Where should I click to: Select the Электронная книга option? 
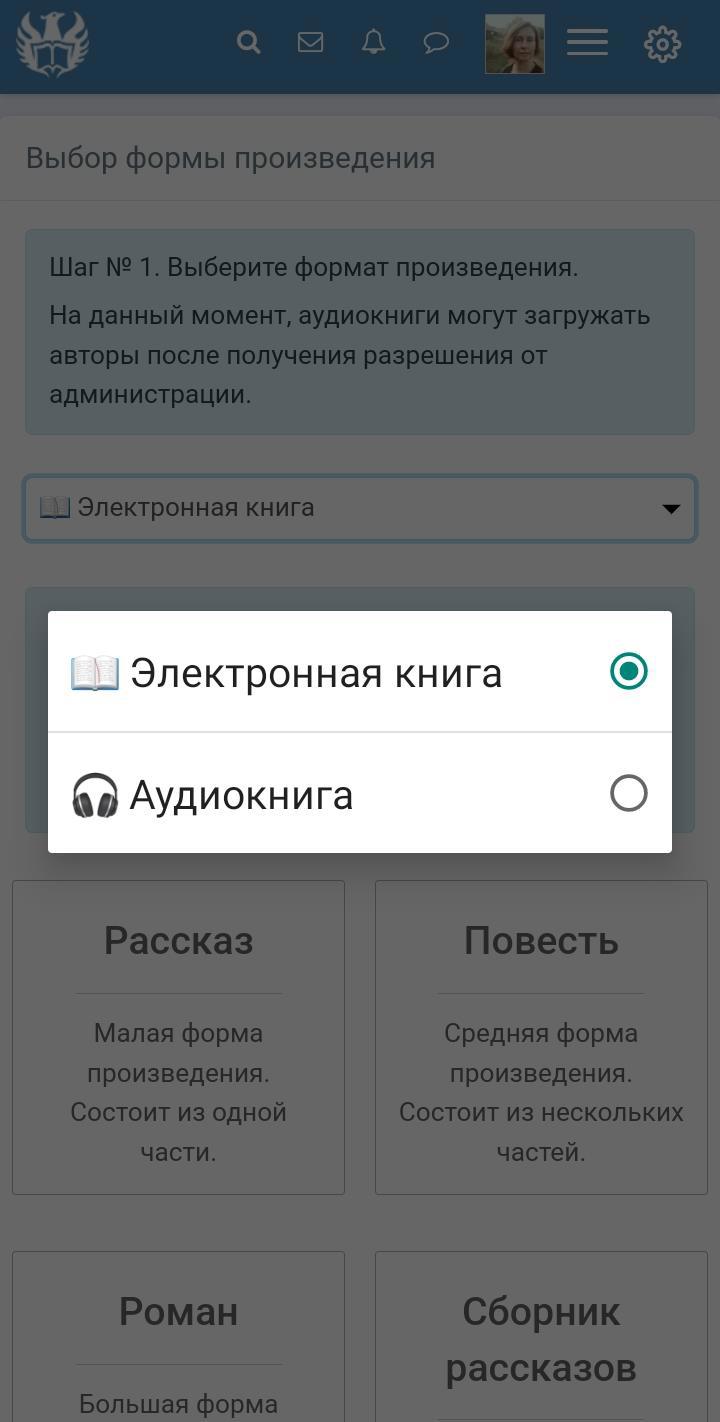pos(359,672)
